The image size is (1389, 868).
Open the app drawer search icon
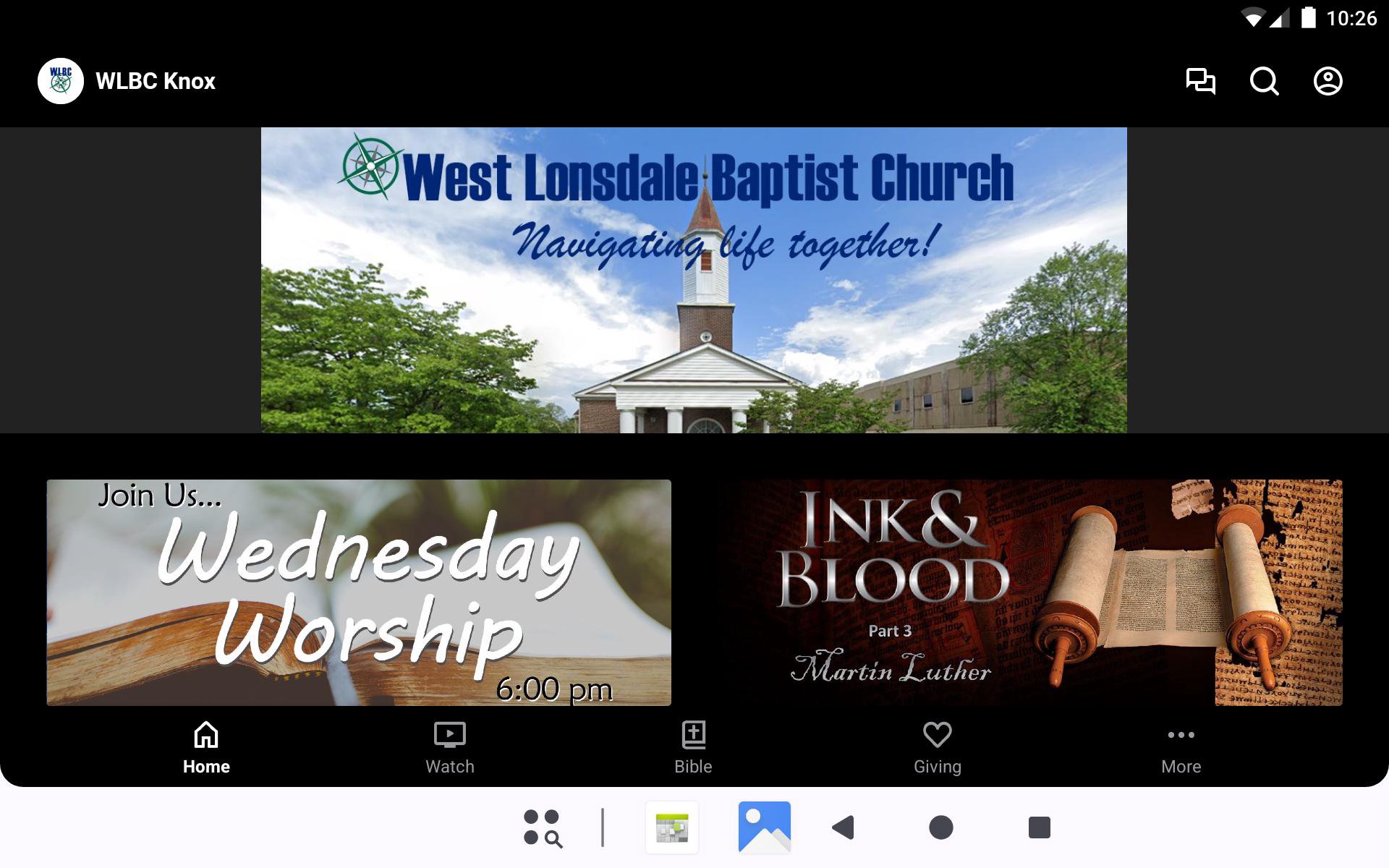[x=543, y=827]
